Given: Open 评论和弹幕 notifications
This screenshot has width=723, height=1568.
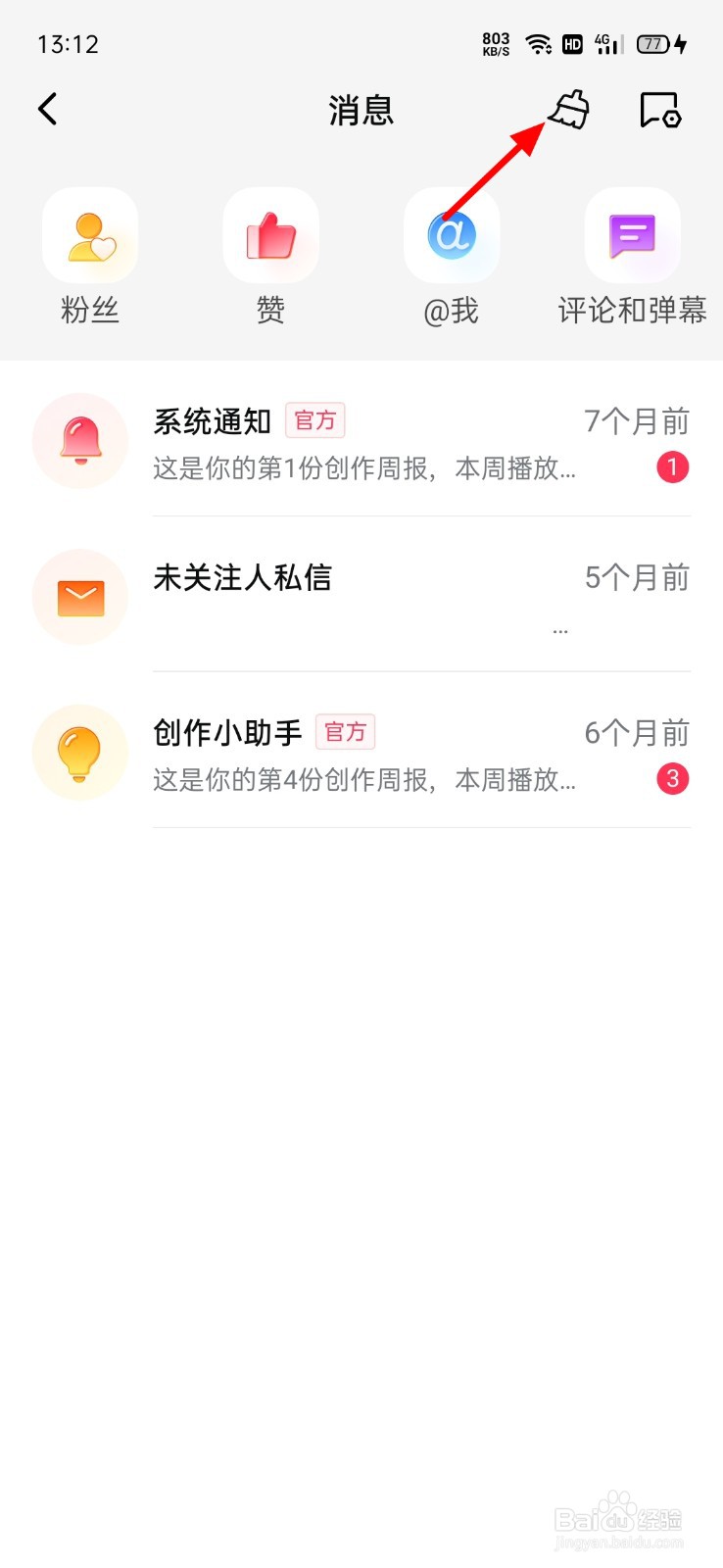Looking at the screenshot, I should [632, 257].
